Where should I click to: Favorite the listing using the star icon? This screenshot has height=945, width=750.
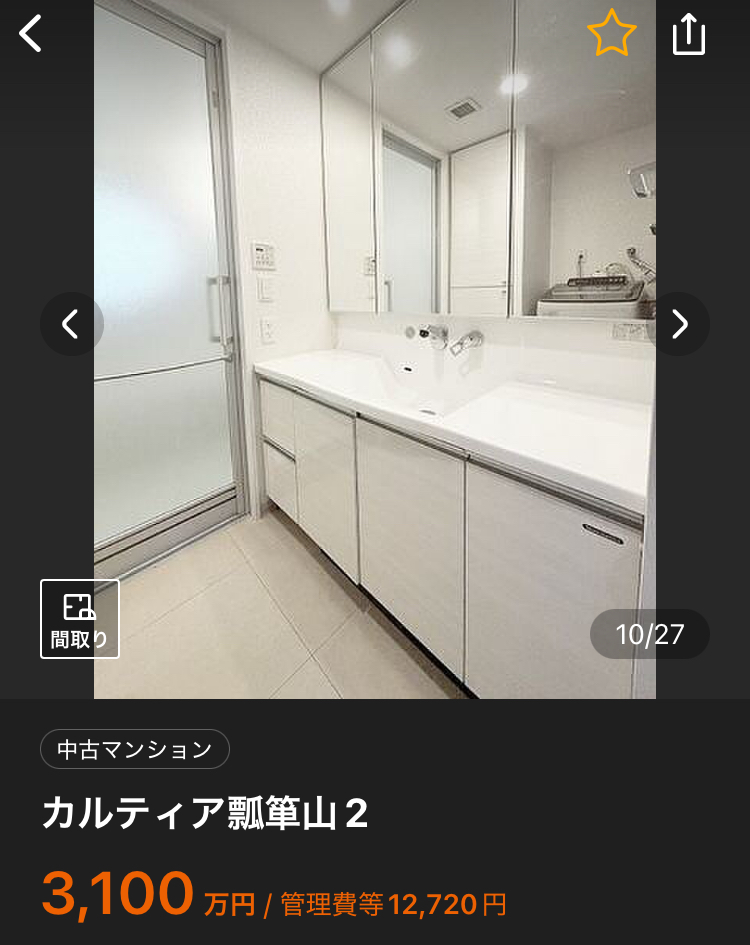pyautogui.click(x=611, y=33)
